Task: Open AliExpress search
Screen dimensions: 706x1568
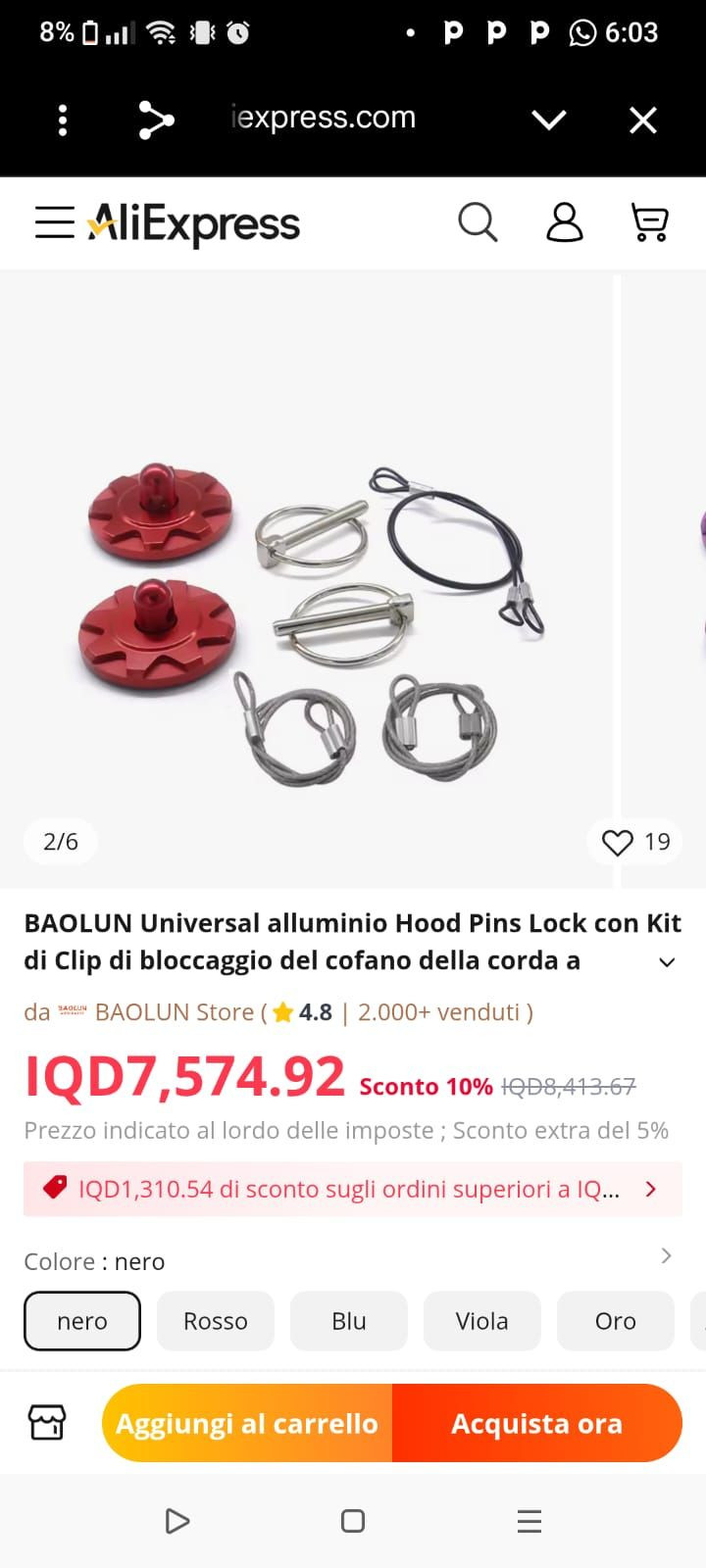Action: [478, 222]
